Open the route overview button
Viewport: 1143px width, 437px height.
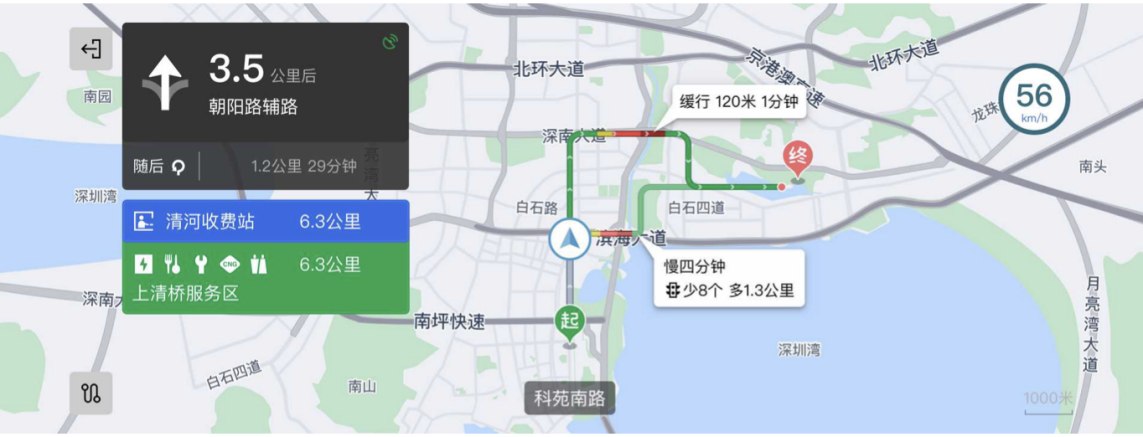[x=91, y=392]
